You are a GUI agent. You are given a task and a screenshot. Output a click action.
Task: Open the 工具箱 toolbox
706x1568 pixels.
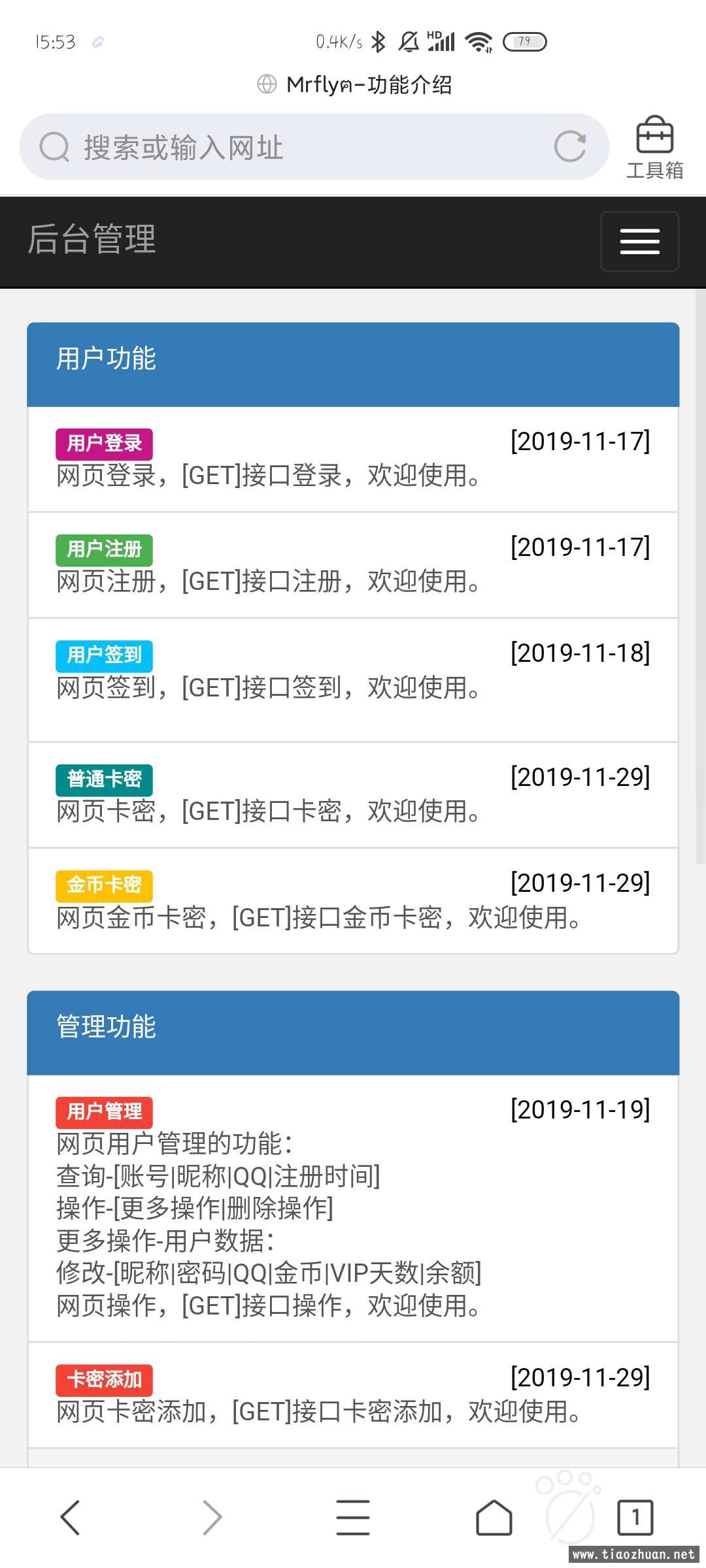pos(655,148)
